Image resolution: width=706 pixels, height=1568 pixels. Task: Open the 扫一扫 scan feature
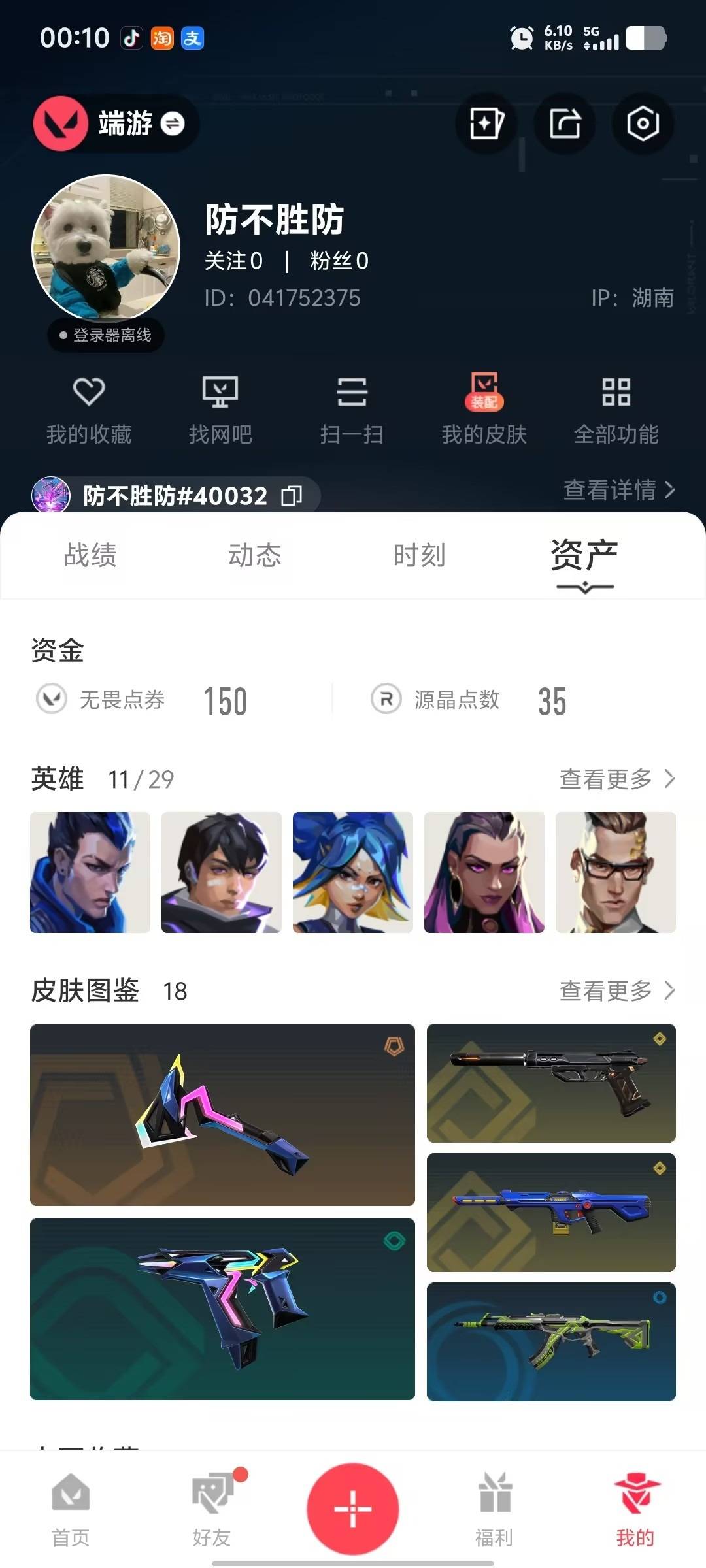352,408
